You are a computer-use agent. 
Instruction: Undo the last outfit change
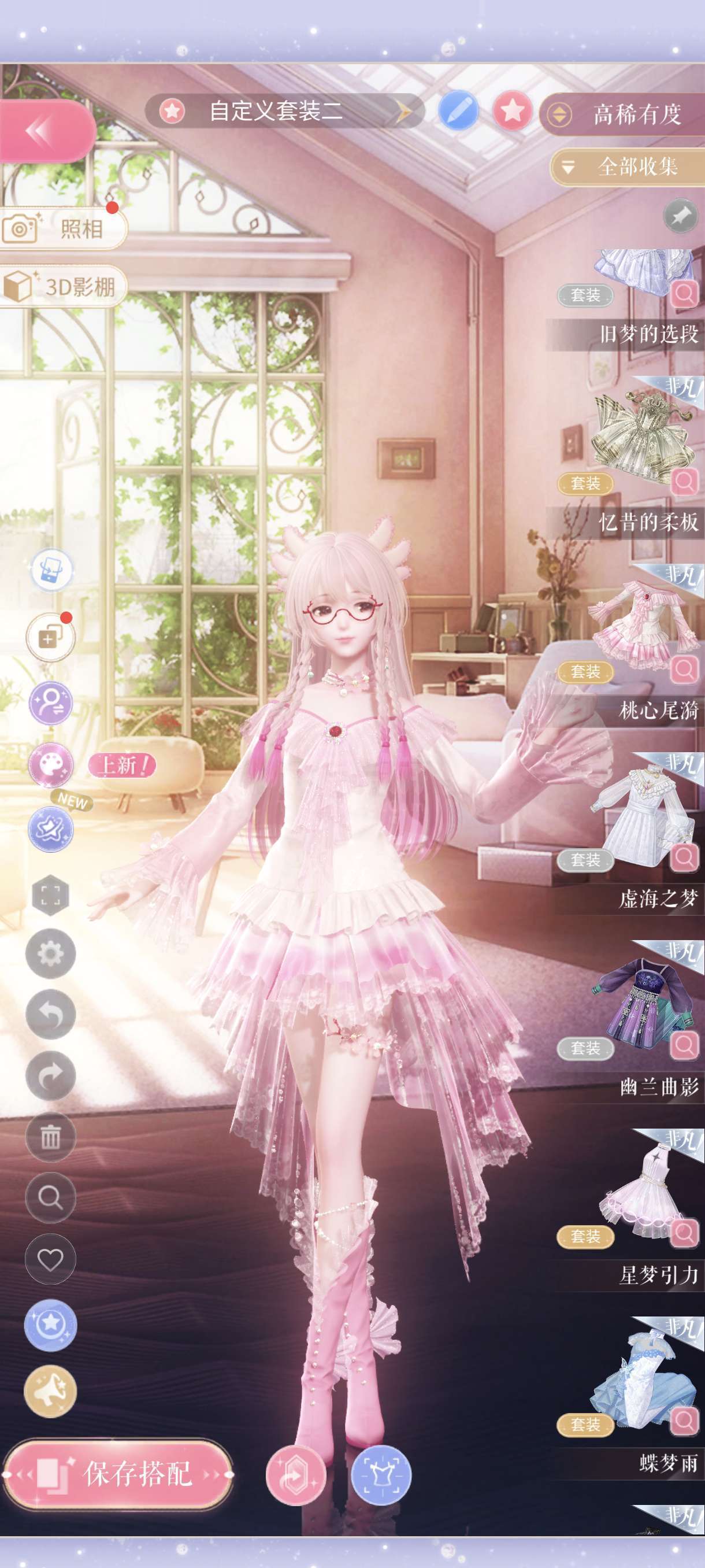click(50, 1015)
